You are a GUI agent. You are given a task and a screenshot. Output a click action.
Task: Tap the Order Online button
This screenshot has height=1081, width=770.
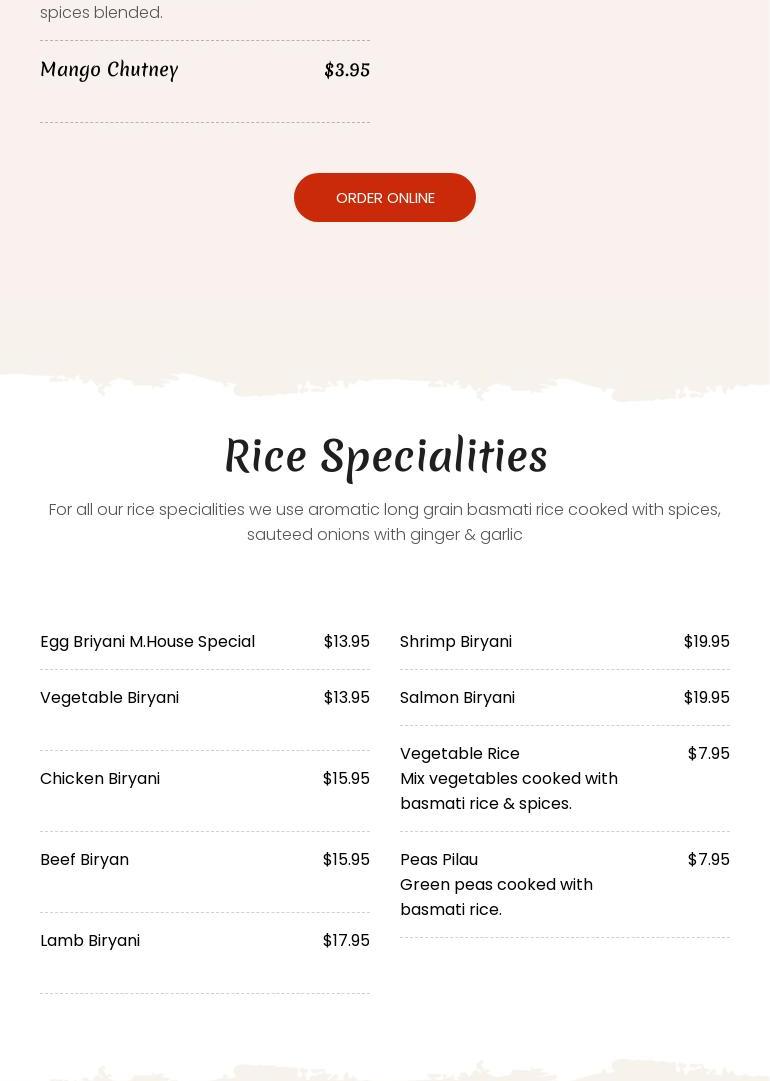click(x=385, y=198)
